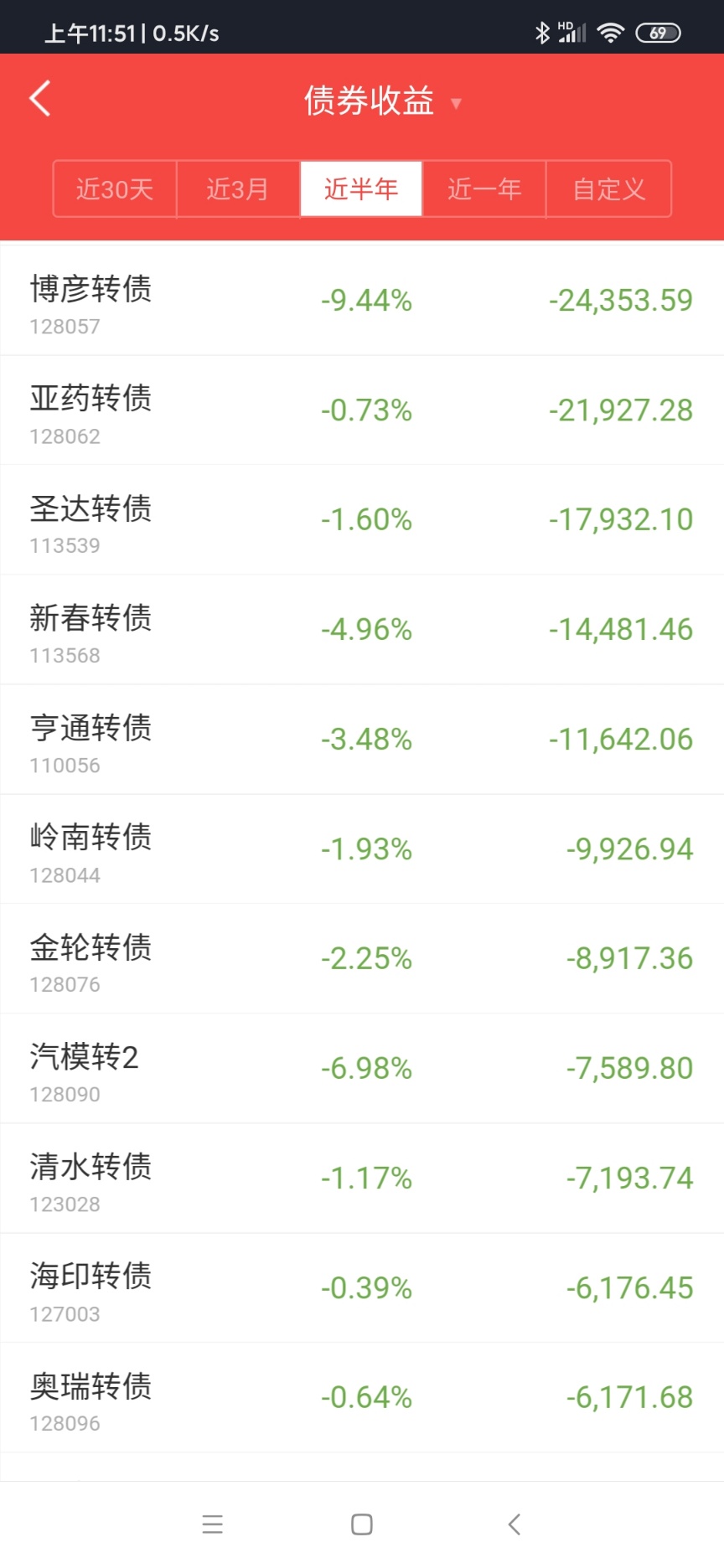Screen dimensions: 724x1568
Task: Tap the 亨通转债 bond
Action: point(362,740)
